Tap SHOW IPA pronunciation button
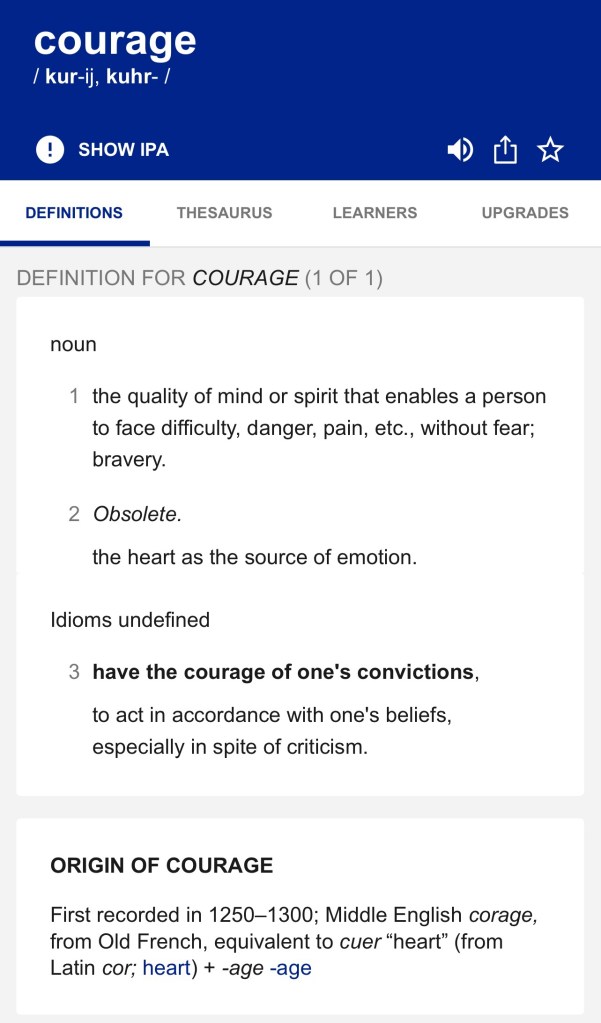The width and height of the screenshot is (601, 1023). pos(103,150)
